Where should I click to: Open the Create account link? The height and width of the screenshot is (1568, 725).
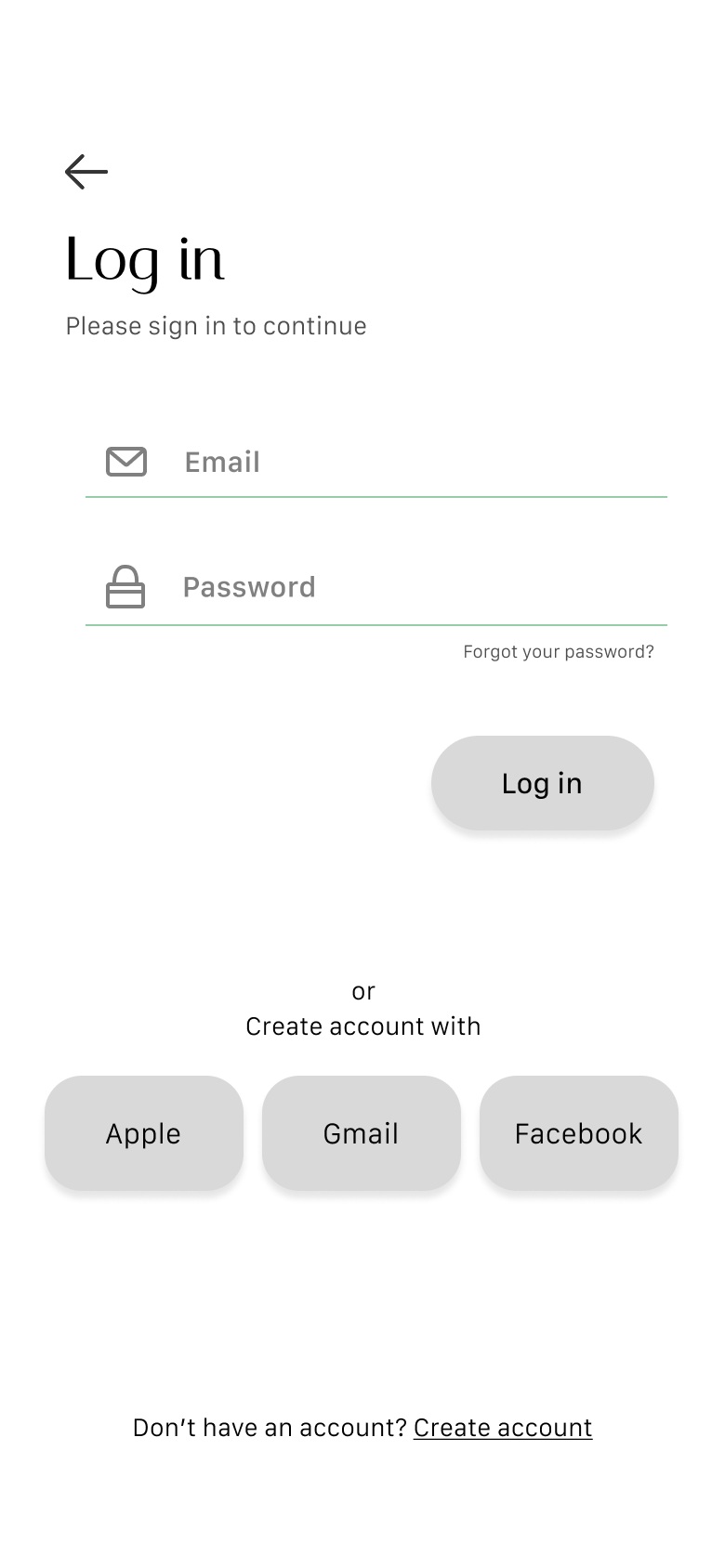pyautogui.click(x=503, y=1428)
